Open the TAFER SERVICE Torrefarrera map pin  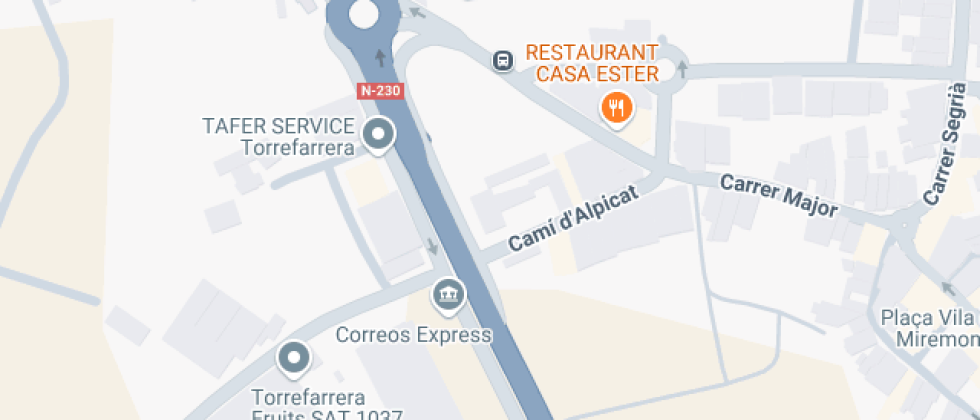click(377, 134)
